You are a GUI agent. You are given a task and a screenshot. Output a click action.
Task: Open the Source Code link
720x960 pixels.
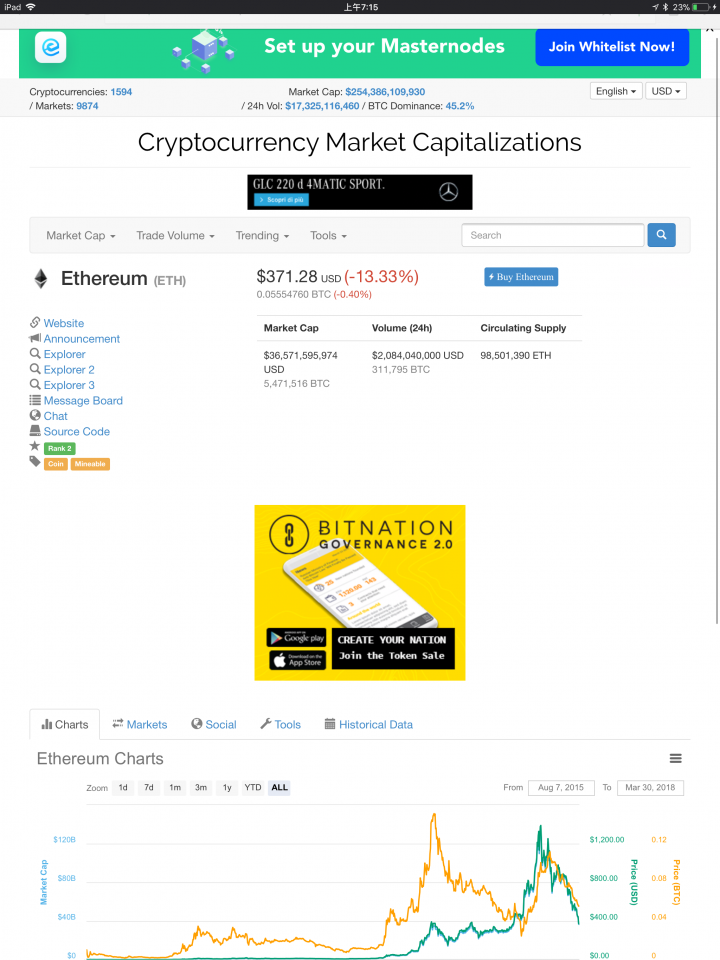click(76, 431)
